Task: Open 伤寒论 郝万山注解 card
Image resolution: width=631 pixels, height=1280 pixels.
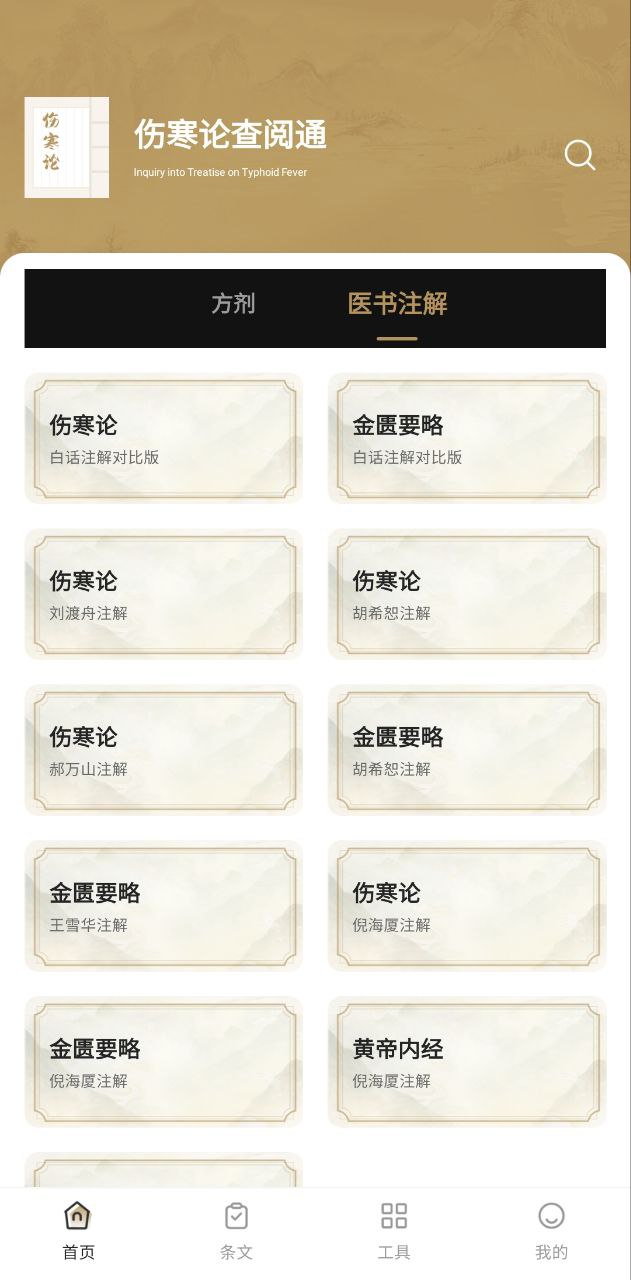Action: tap(164, 751)
